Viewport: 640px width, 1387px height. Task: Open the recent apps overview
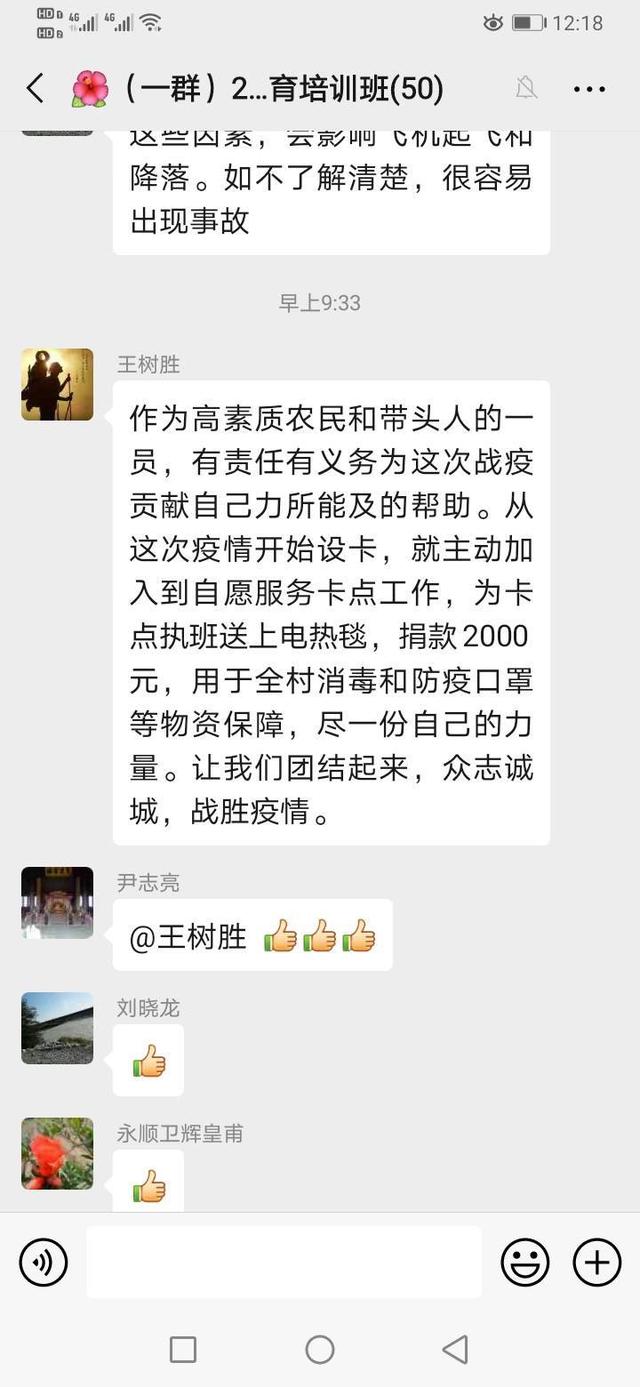[183, 1350]
